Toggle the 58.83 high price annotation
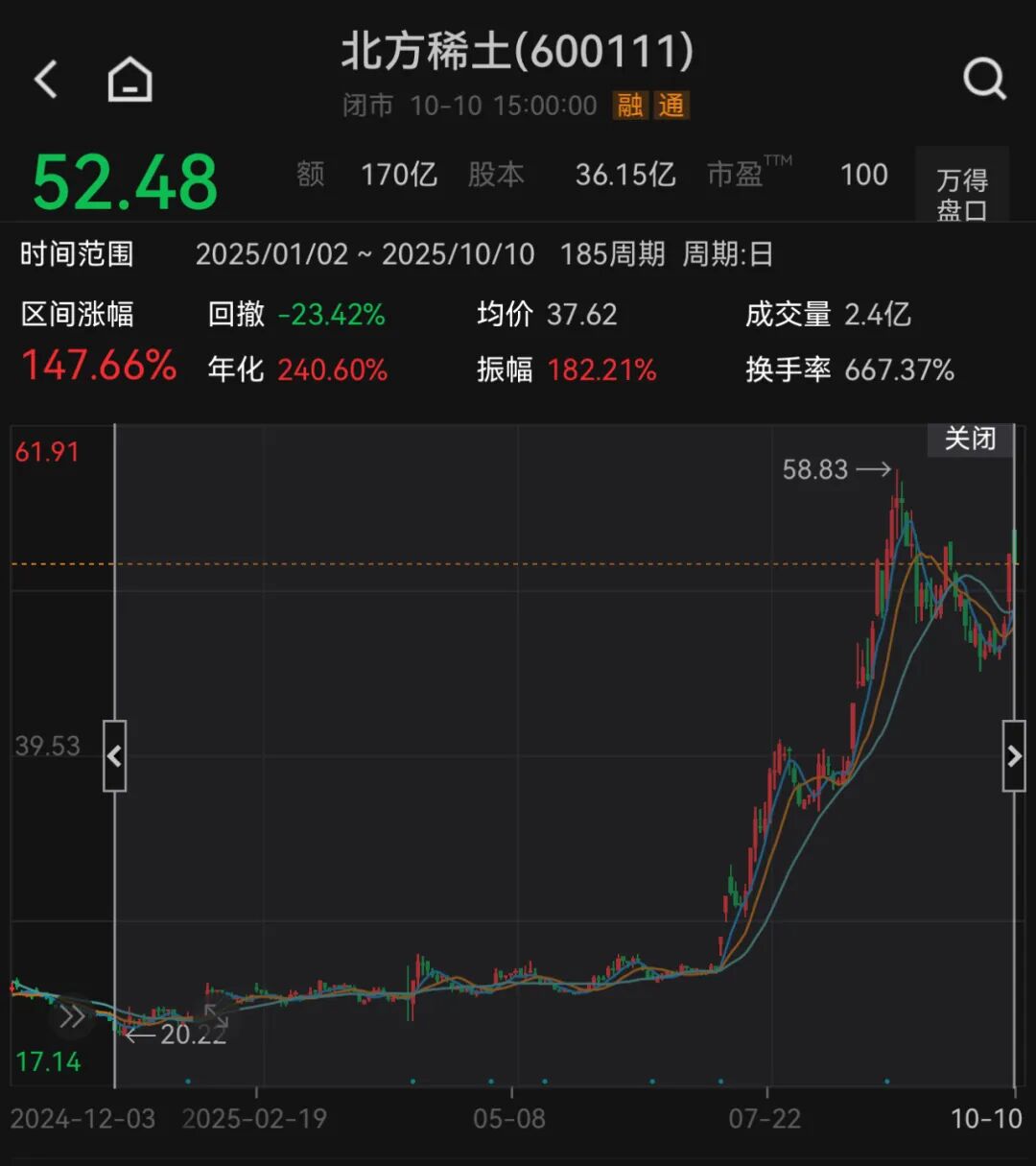1036x1166 pixels. 814,470
